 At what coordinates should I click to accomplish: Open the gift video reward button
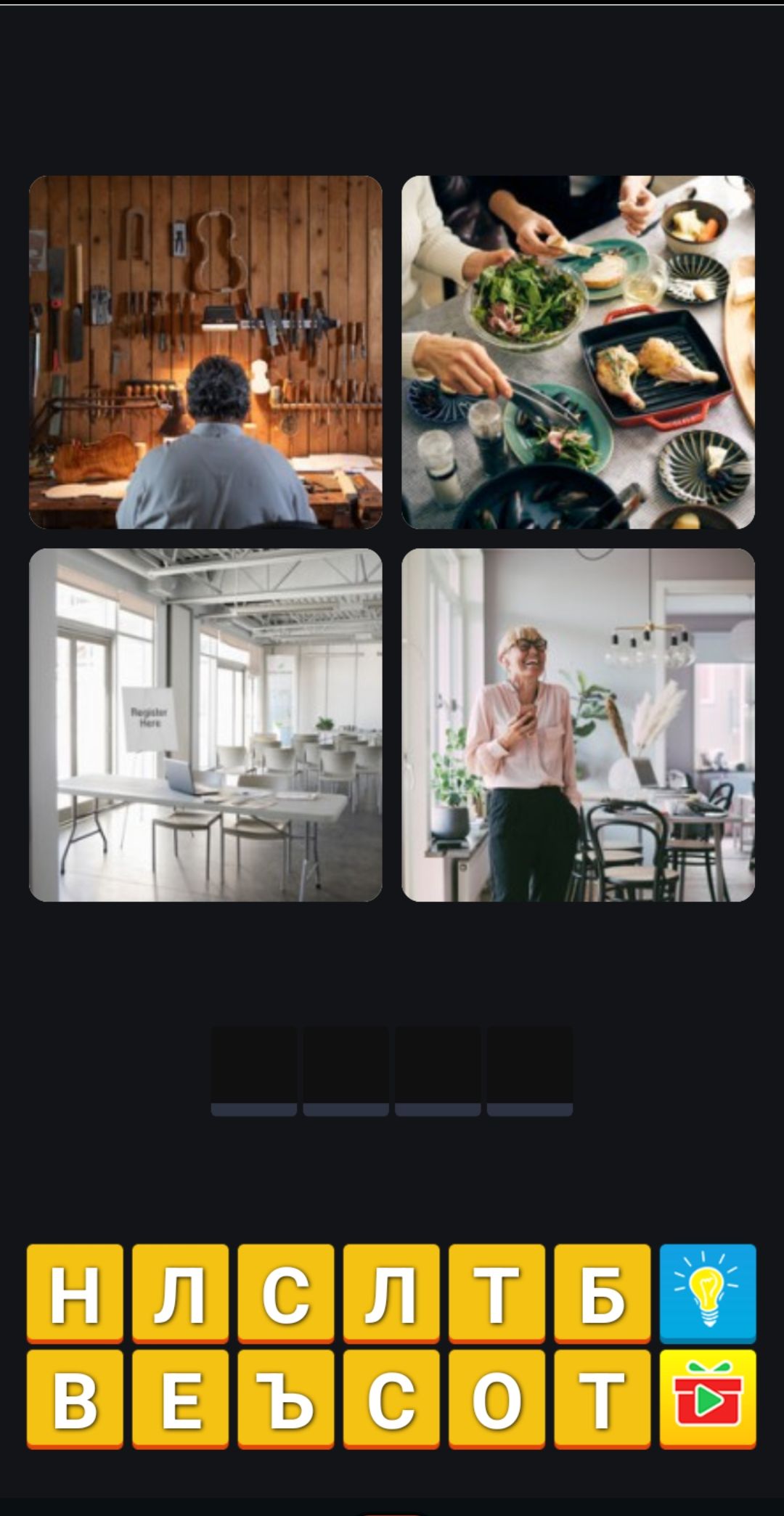coord(708,1398)
